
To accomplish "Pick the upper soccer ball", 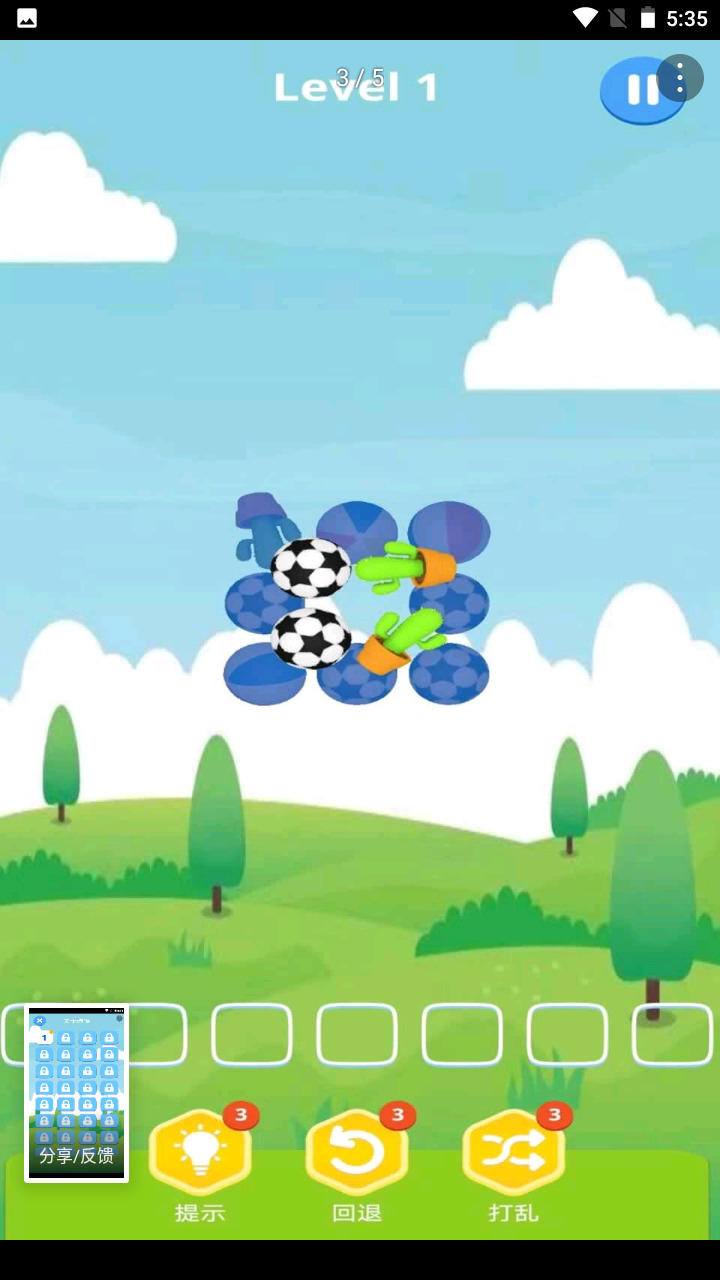I will 311,568.
